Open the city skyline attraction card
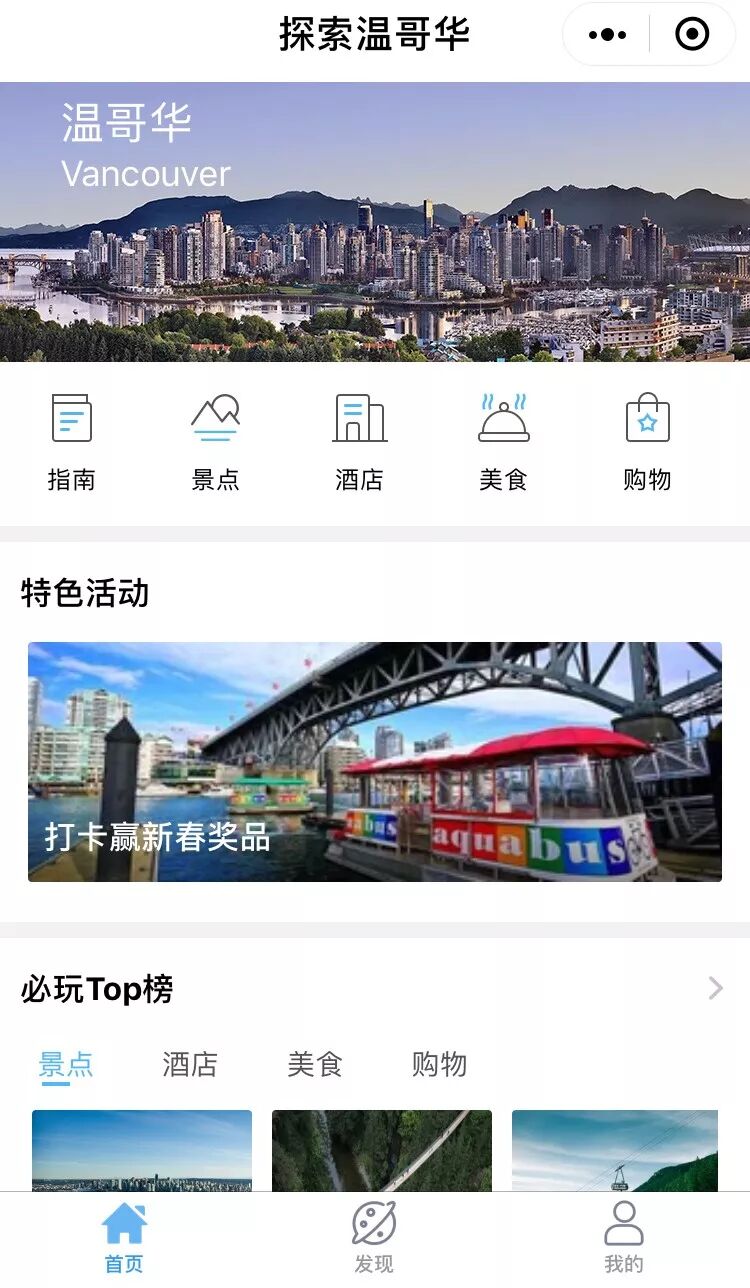This screenshot has height=1288, width=750. (142, 1151)
